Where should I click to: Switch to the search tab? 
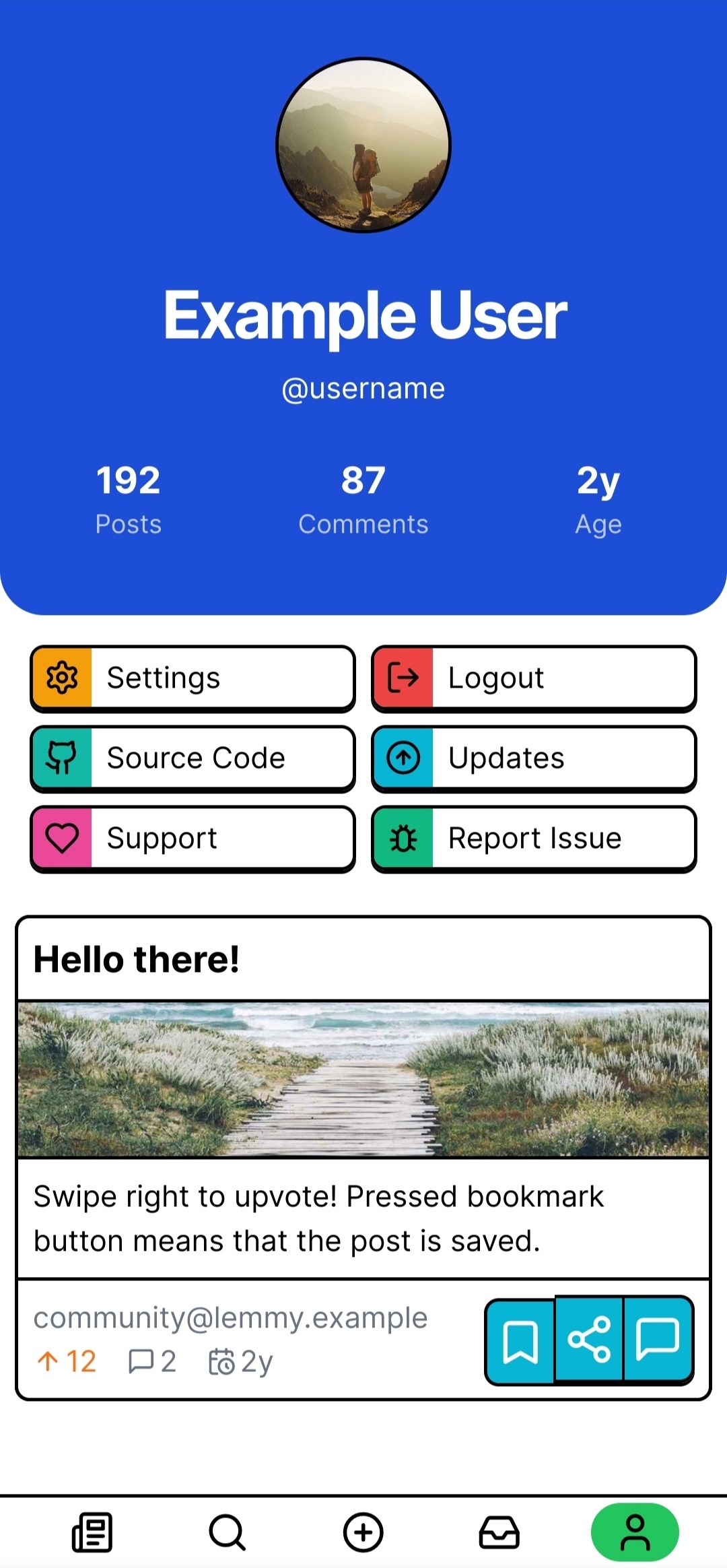pos(228,1532)
